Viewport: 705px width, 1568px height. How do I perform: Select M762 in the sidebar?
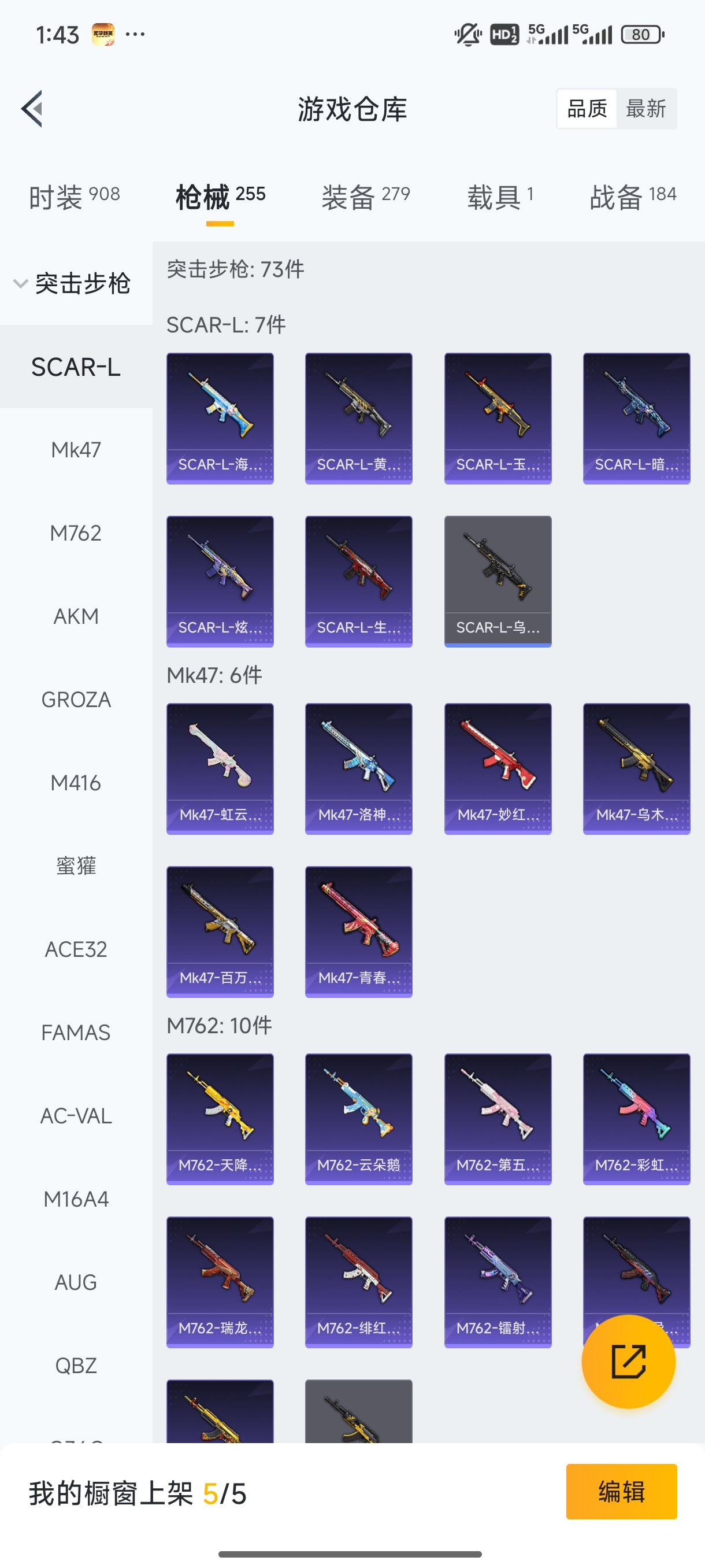click(76, 533)
